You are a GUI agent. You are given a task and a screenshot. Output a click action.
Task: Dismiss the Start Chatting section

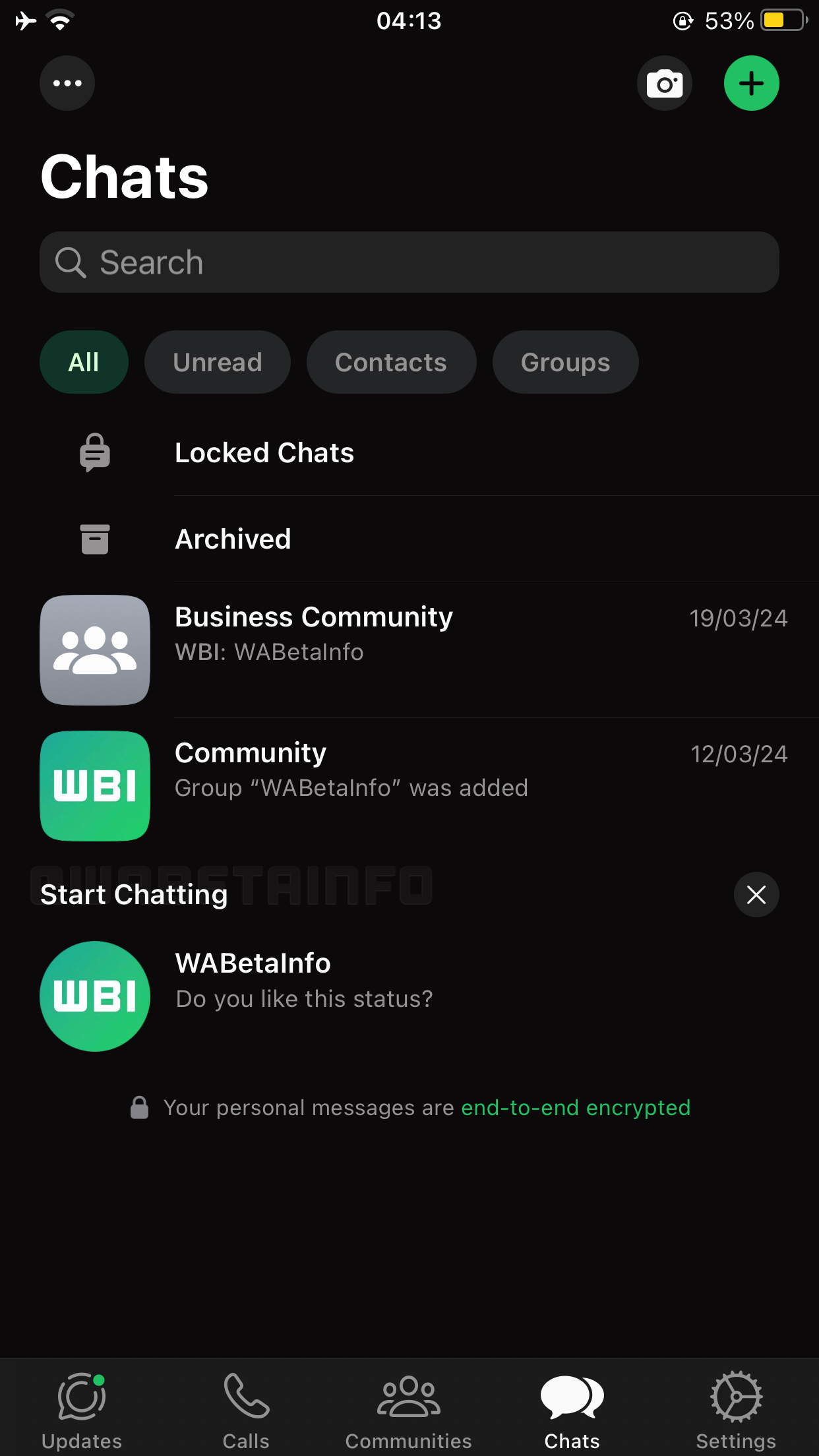(756, 894)
